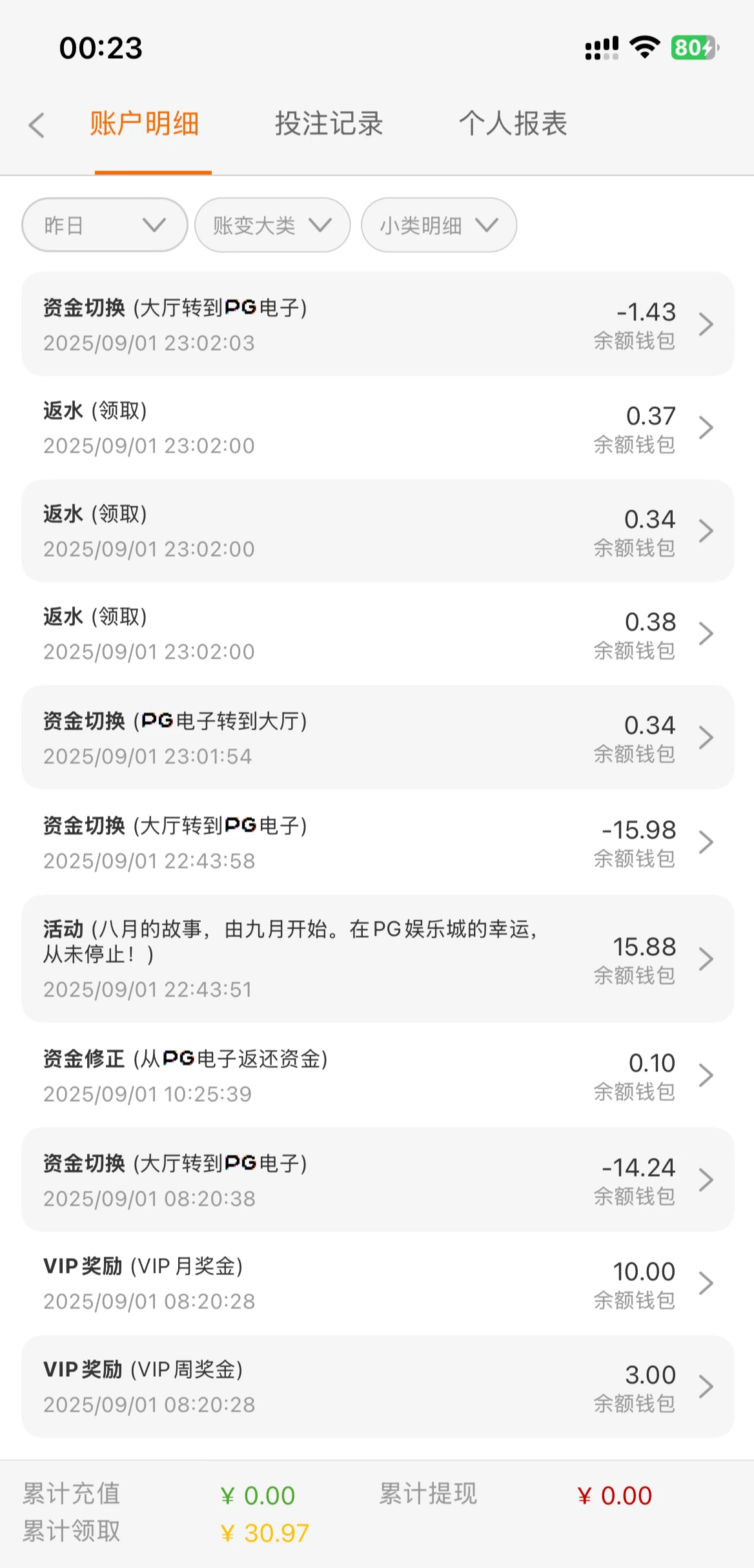Open the 资金修正 entry of 0.10
Viewport: 754px width, 1568px height.
(378, 1075)
